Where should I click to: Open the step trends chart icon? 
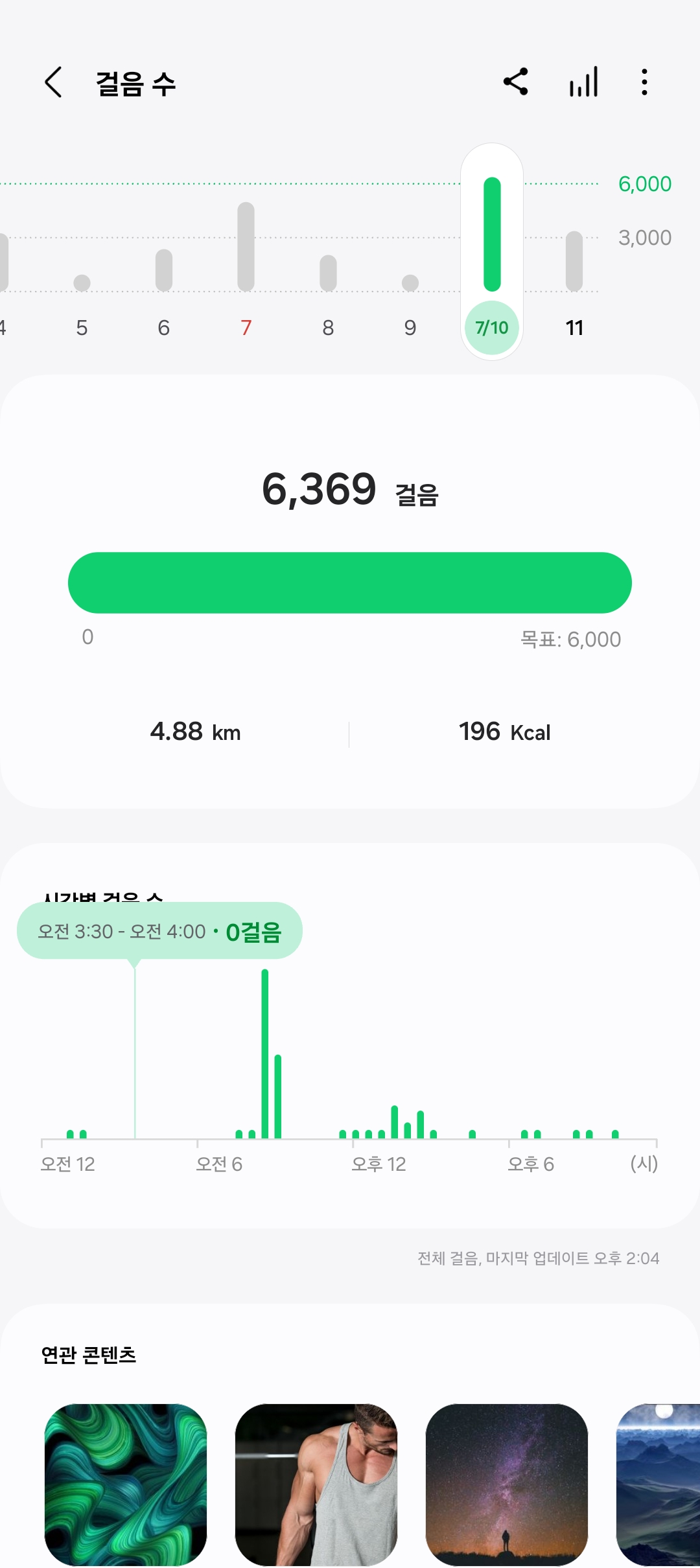(x=583, y=82)
